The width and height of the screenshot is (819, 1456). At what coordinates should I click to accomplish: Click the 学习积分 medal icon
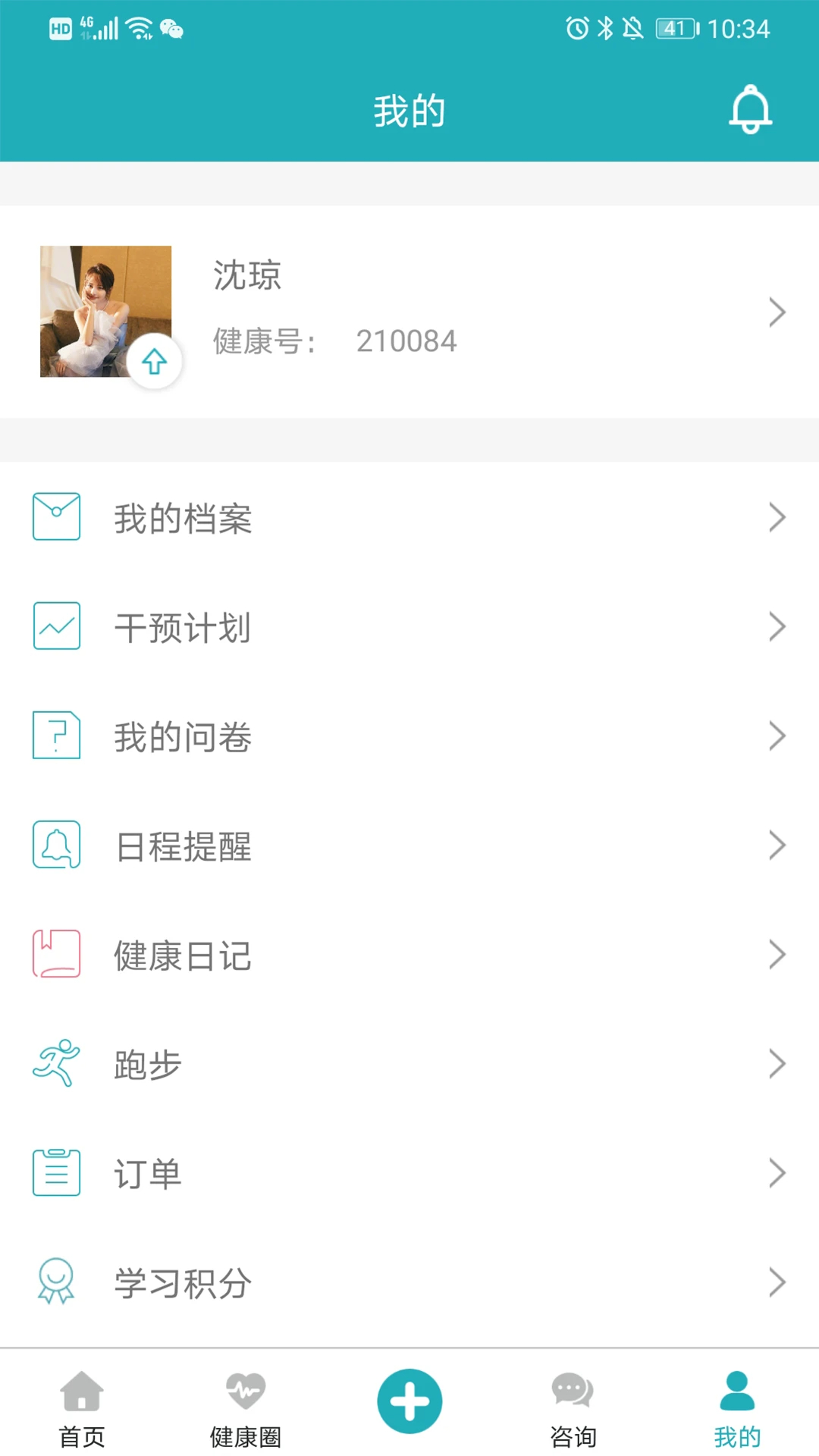pos(56,1282)
